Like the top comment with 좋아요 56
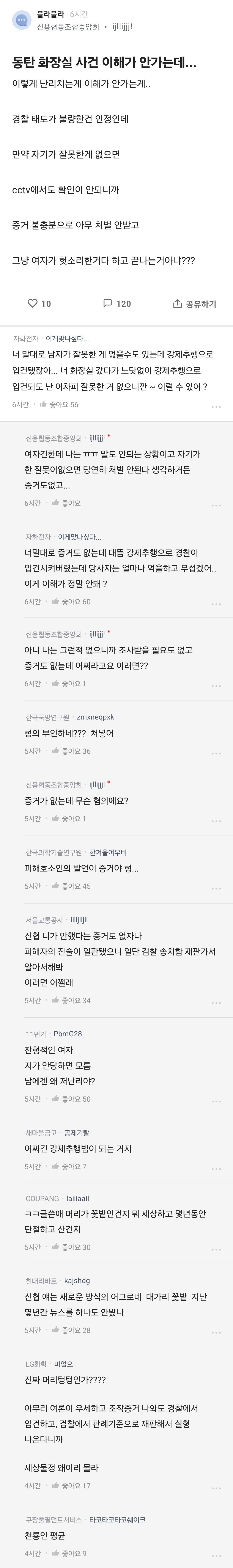The width and height of the screenshot is (233, 1568). [59, 404]
